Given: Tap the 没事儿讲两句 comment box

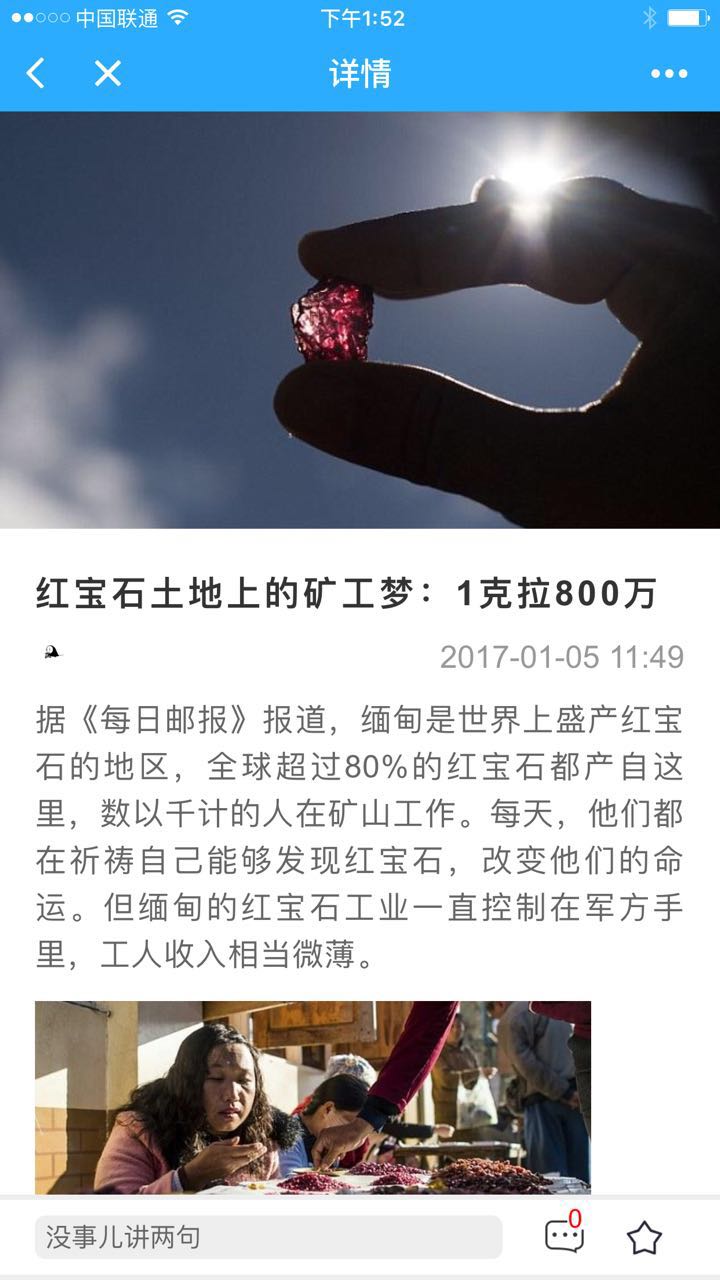Looking at the screenshot, I should tap(268, 1237).
